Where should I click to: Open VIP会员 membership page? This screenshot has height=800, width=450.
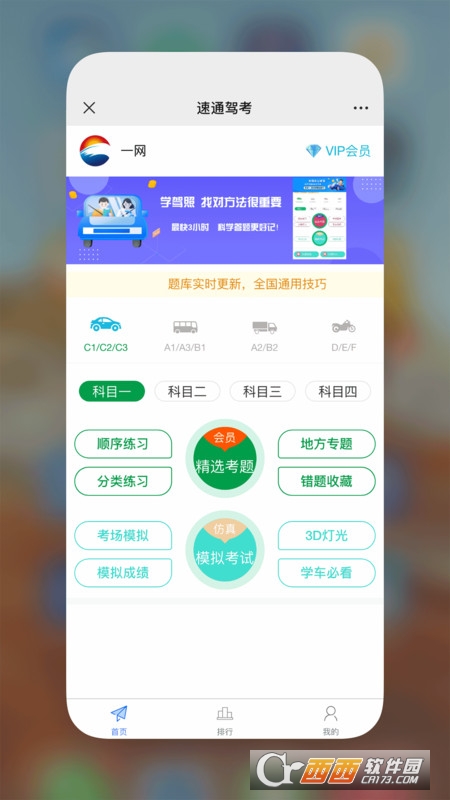tap(338, 151)
